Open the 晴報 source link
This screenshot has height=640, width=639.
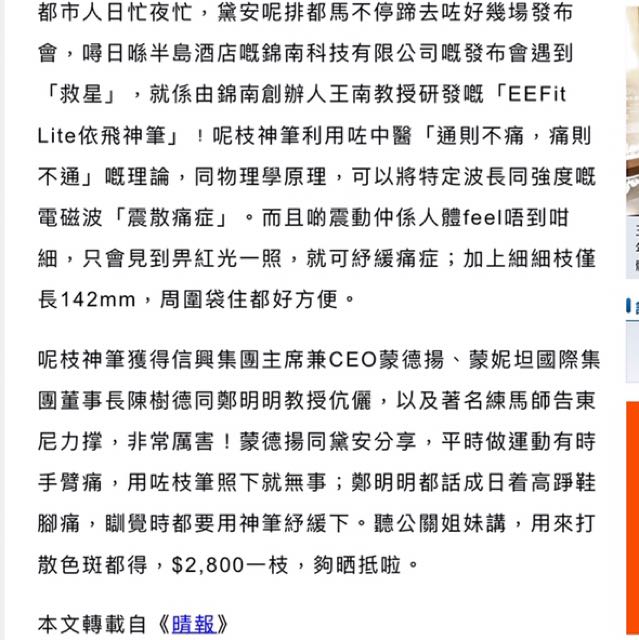pyautogui.click(x=193, y=622)
